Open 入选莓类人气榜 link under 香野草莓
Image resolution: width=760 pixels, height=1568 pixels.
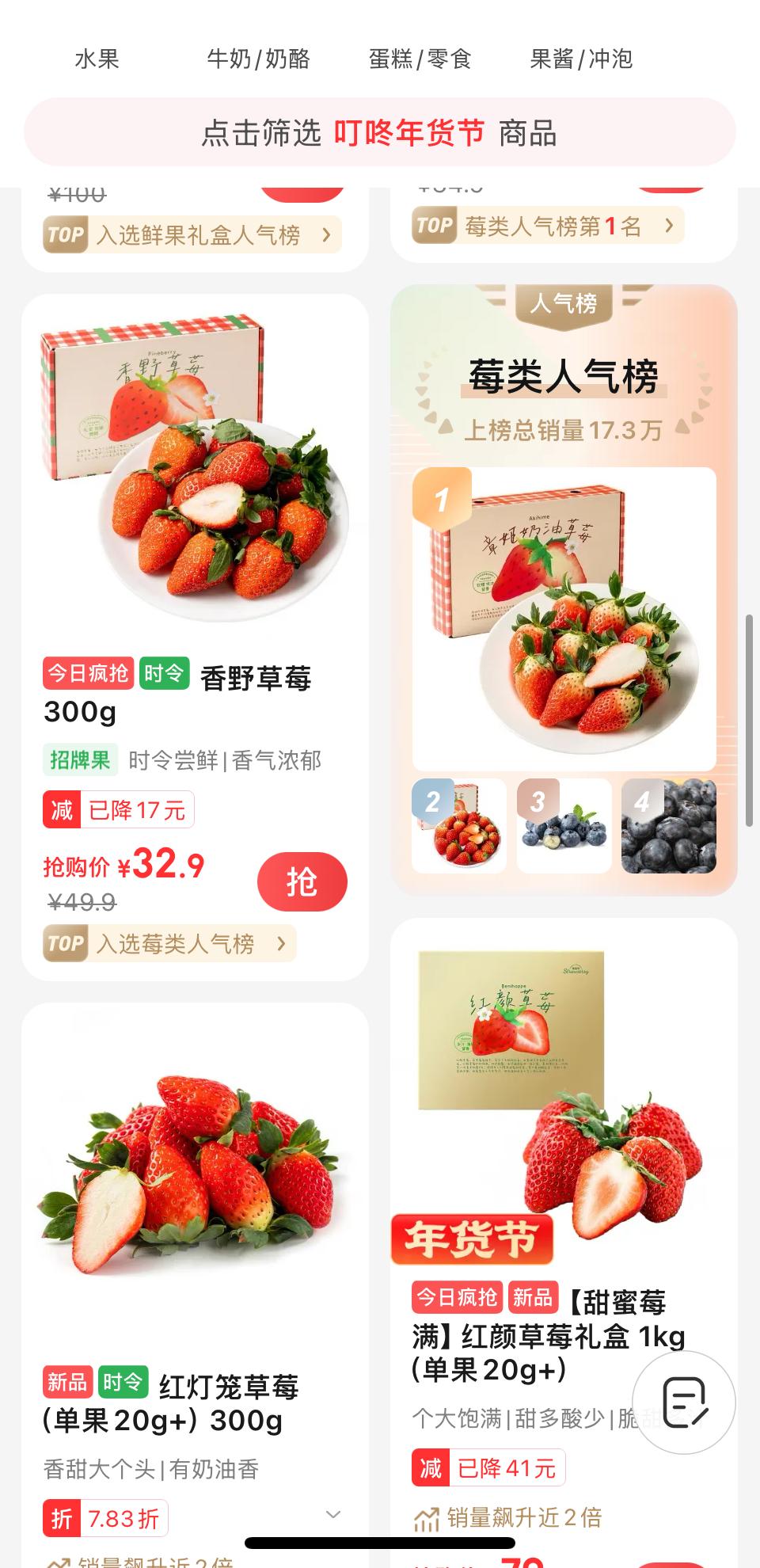coord(170,943)
